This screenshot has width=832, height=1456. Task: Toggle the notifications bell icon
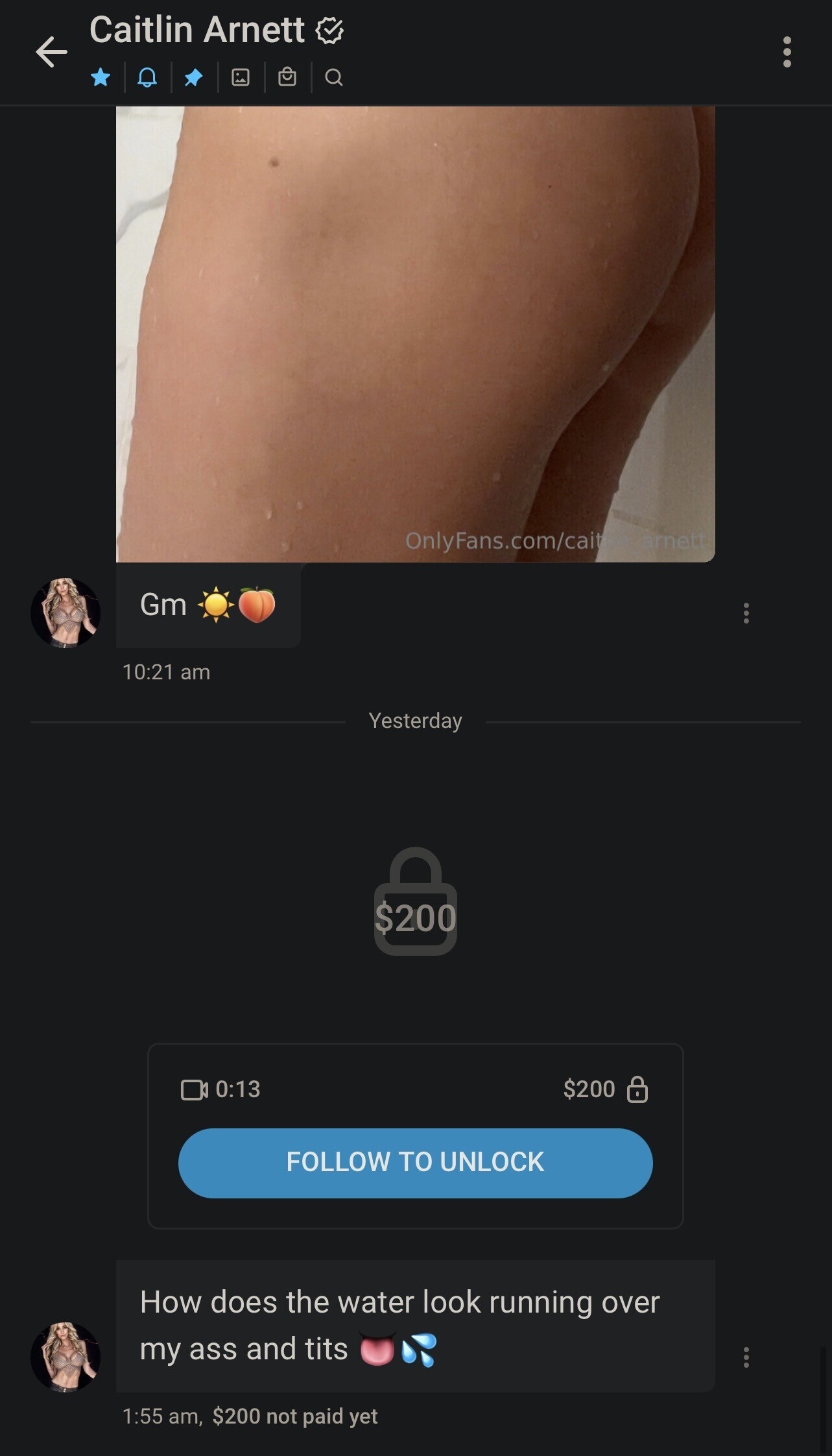[x=147, y=78]
